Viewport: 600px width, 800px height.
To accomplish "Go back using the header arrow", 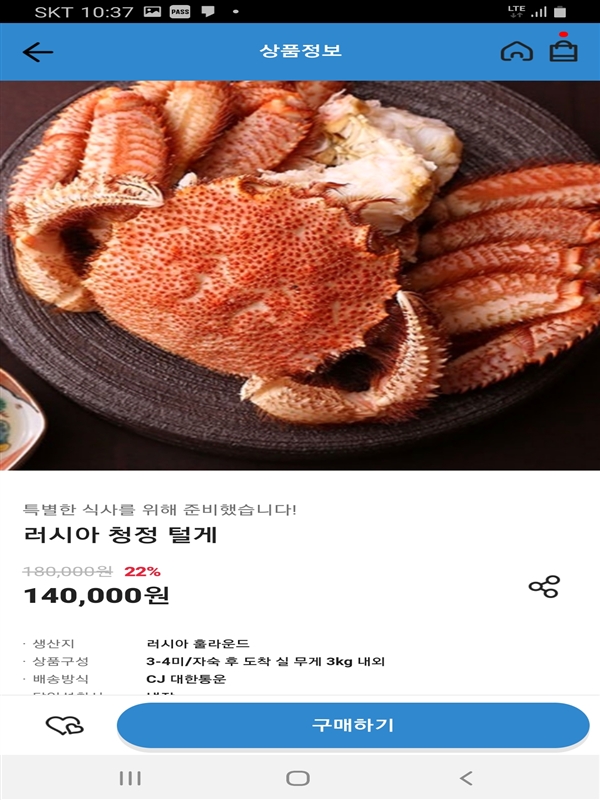I will pyautogui.click(x=38, y=52).
